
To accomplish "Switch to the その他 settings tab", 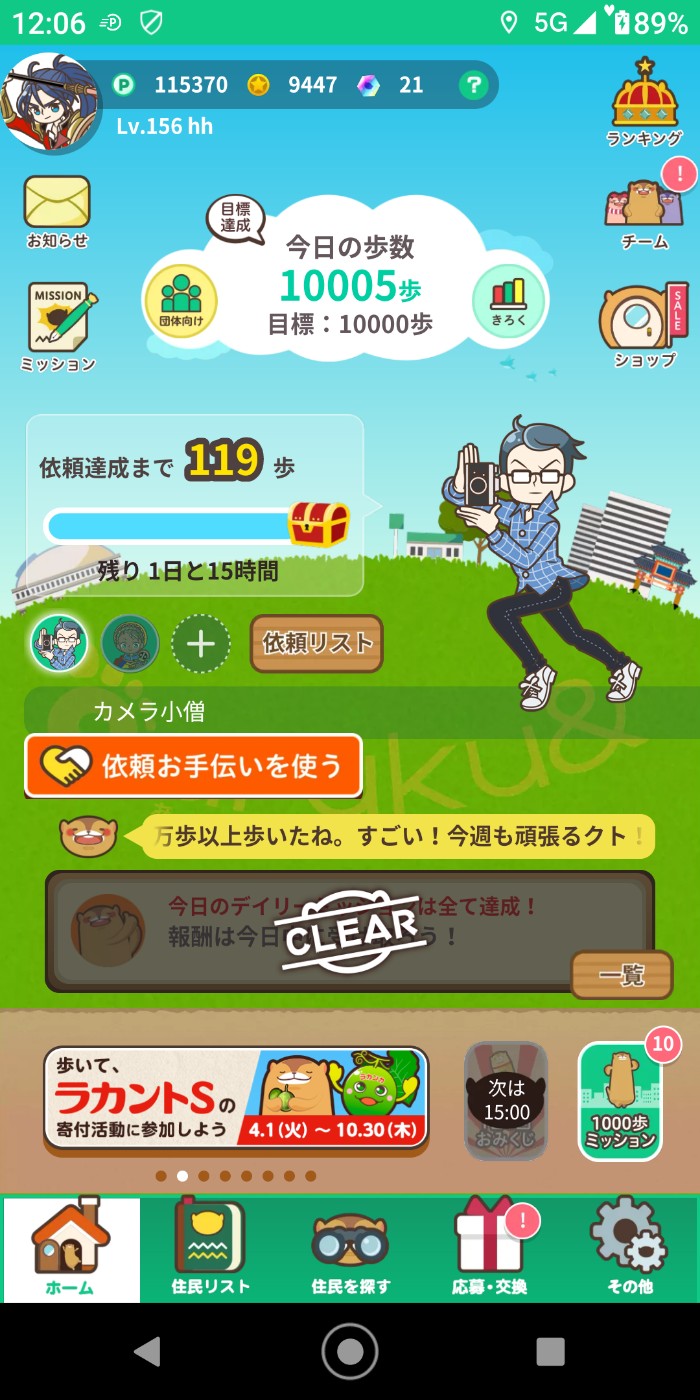I will (x=629, y=1250).
